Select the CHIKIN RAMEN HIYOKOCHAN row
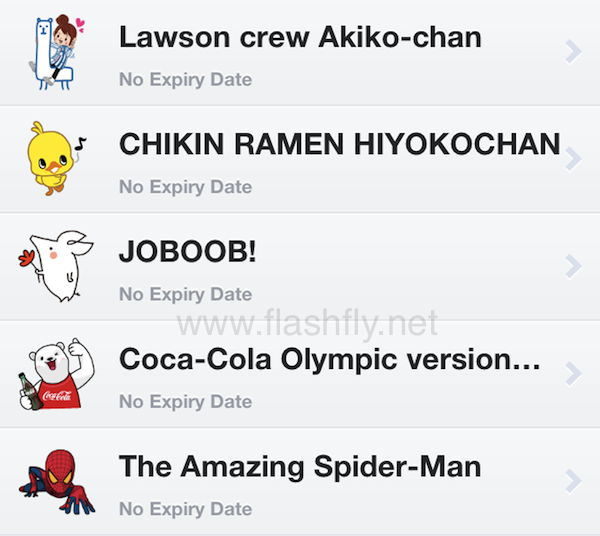The width and height of the screenshot is (600, 536). tap(300, 159)
